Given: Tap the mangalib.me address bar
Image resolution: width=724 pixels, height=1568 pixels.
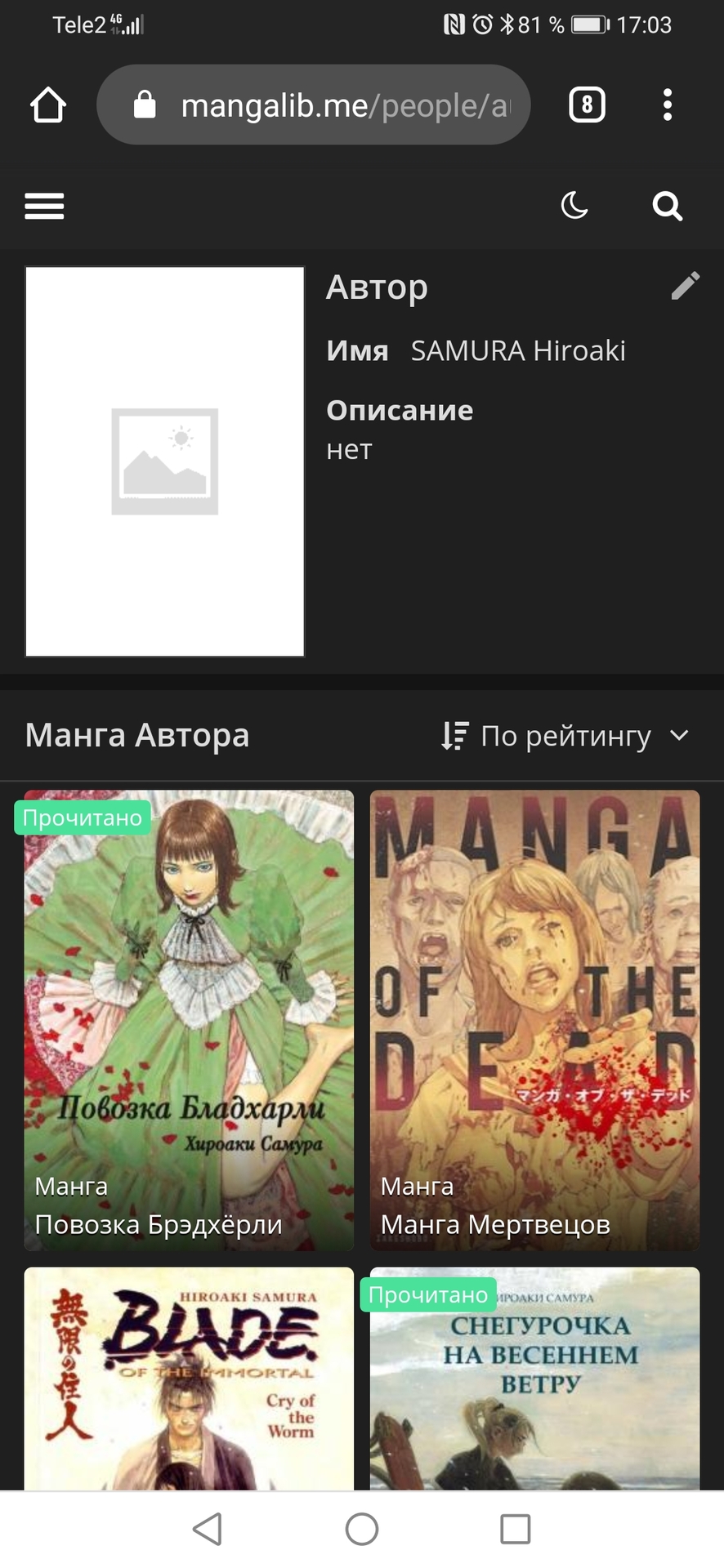Looking at the screenshot, I should coord(314,105).
